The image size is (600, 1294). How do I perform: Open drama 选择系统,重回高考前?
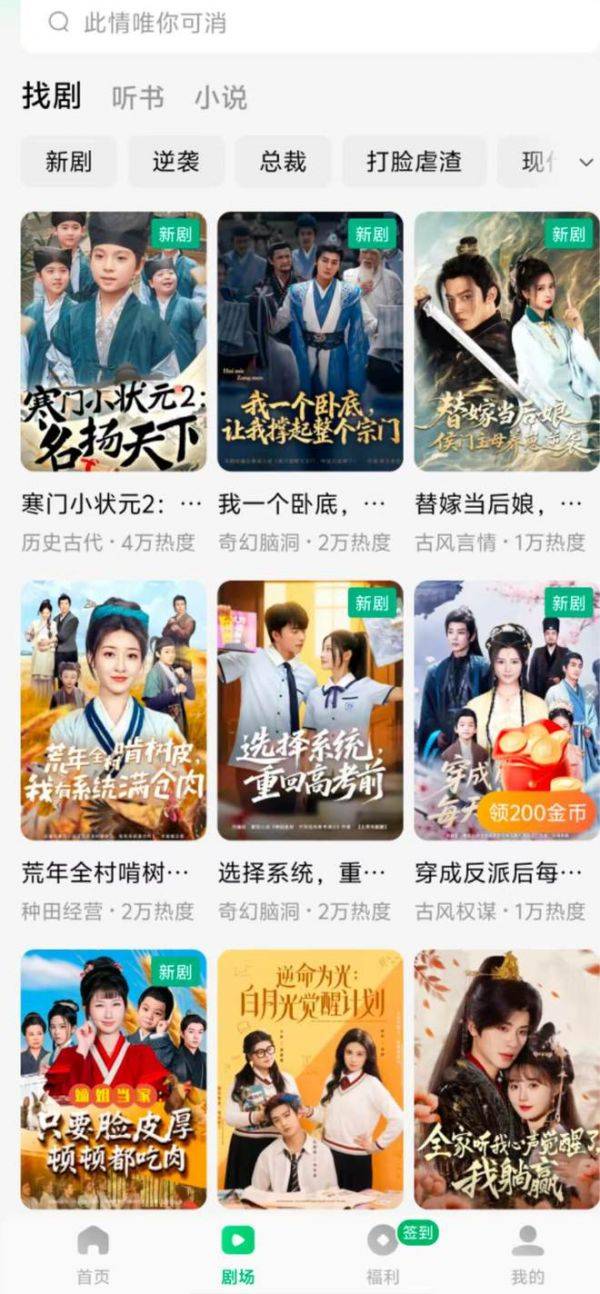point(310,710)
